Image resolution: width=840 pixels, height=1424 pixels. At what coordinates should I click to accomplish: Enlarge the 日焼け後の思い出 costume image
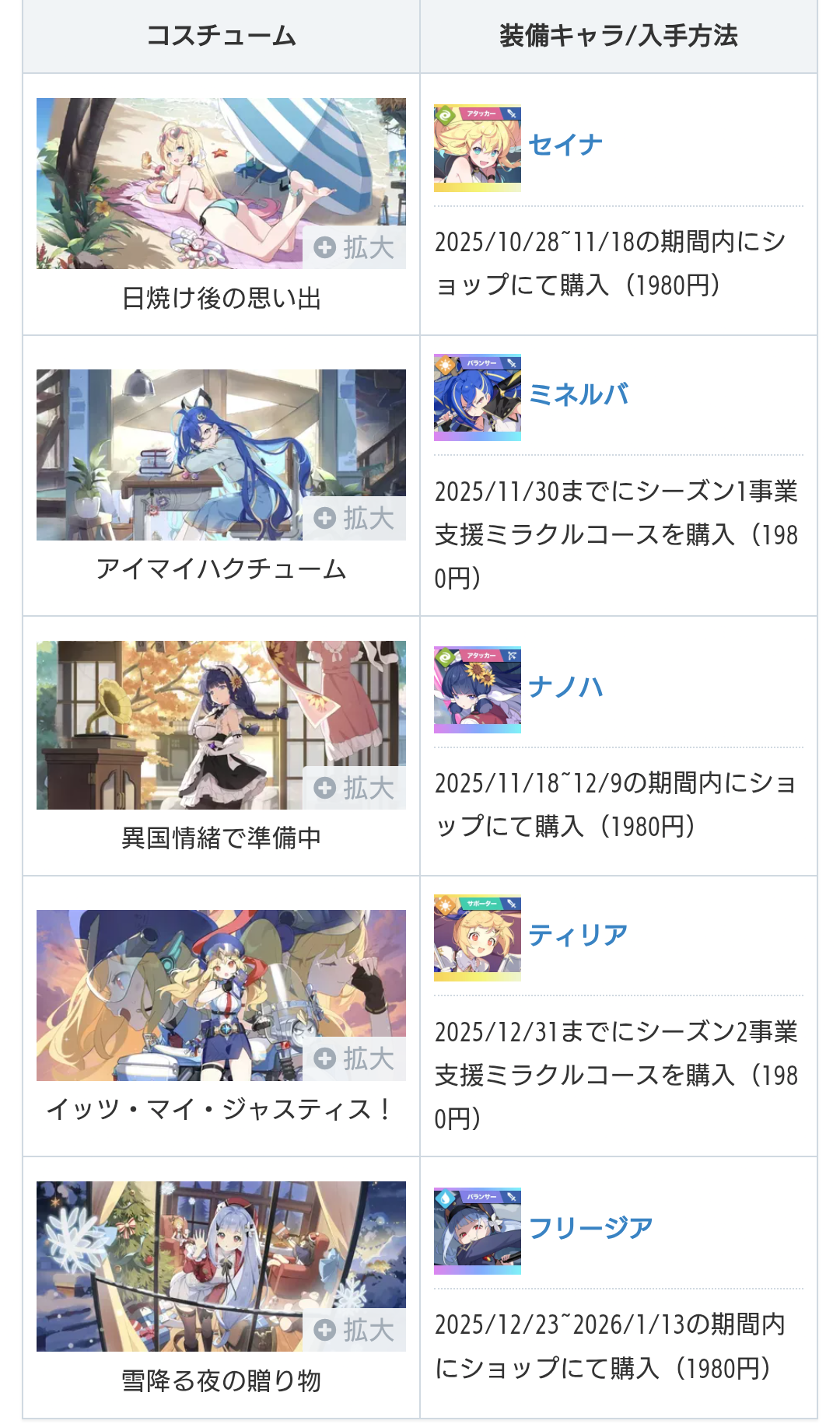click(x=354, y=247)
